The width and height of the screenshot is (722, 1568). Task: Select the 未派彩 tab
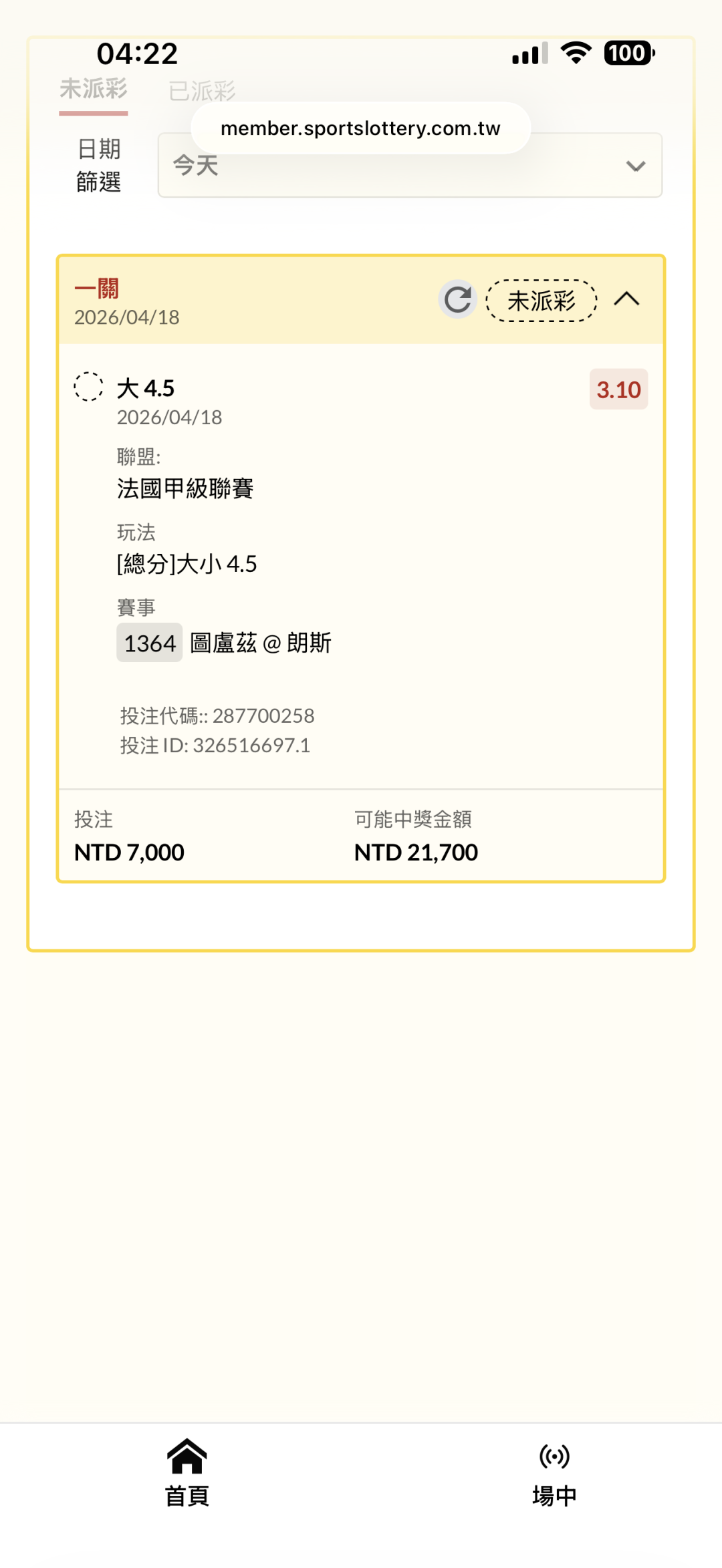coord(94,90)
